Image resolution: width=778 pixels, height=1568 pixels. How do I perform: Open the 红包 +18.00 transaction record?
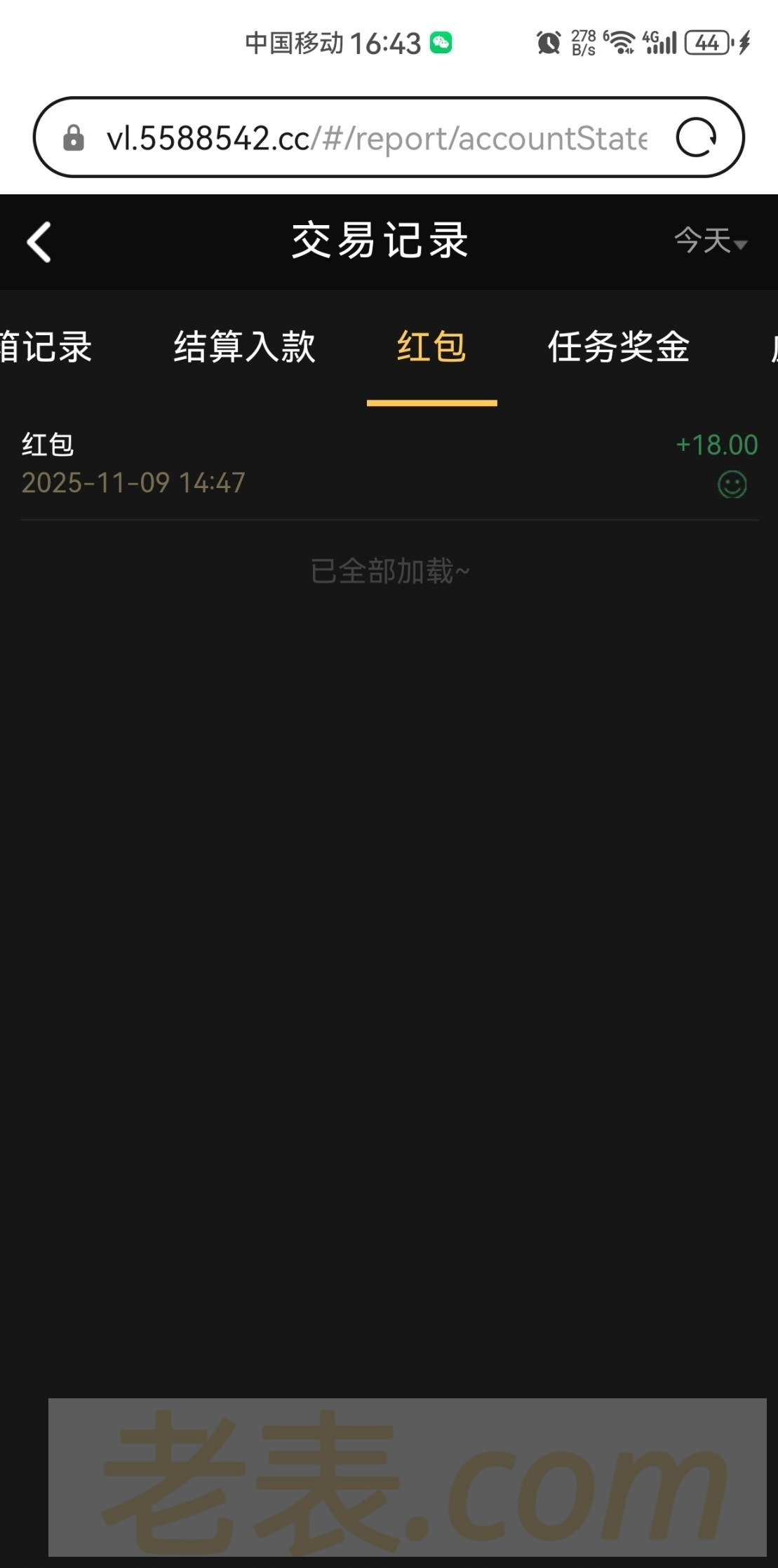coord(389,464)
